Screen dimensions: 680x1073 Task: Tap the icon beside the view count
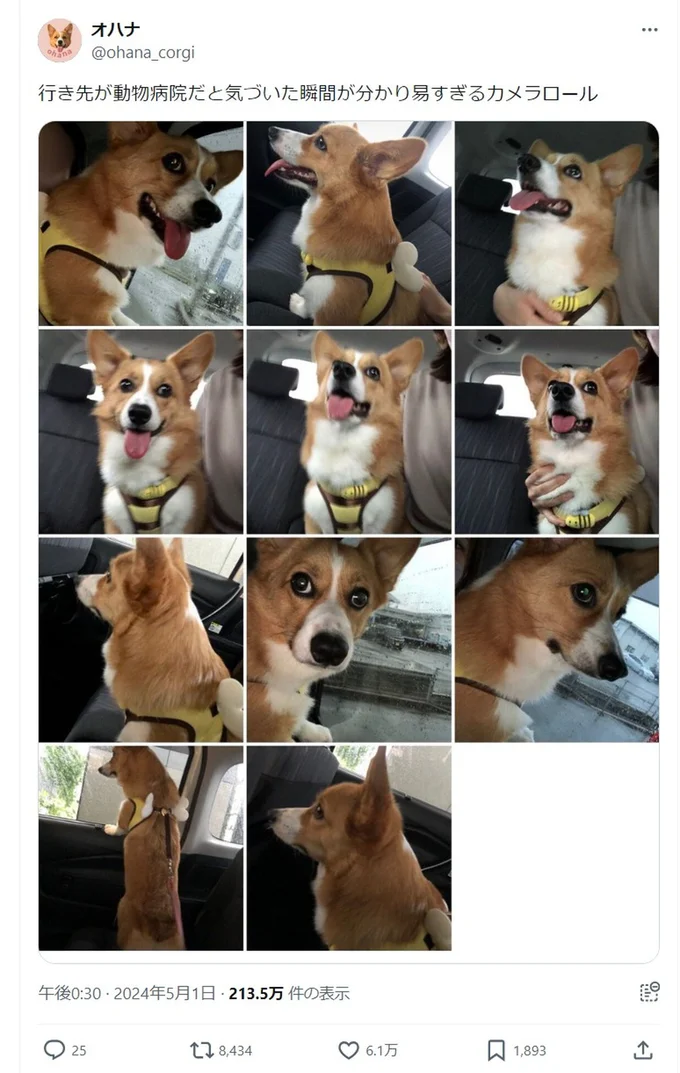(649, 992)
